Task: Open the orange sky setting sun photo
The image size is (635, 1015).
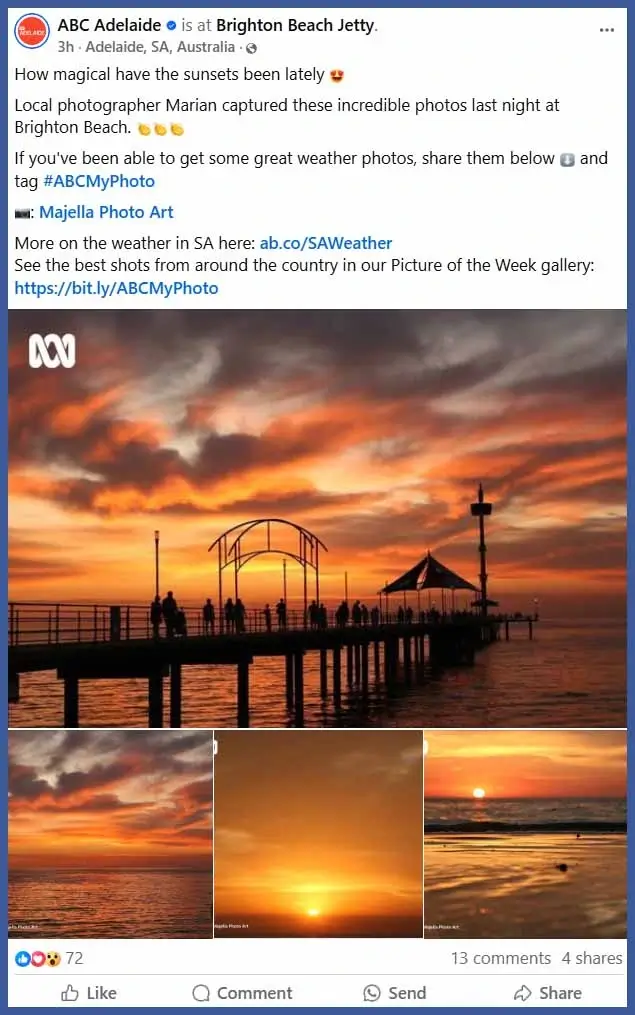Action: (x=318, y=834)
